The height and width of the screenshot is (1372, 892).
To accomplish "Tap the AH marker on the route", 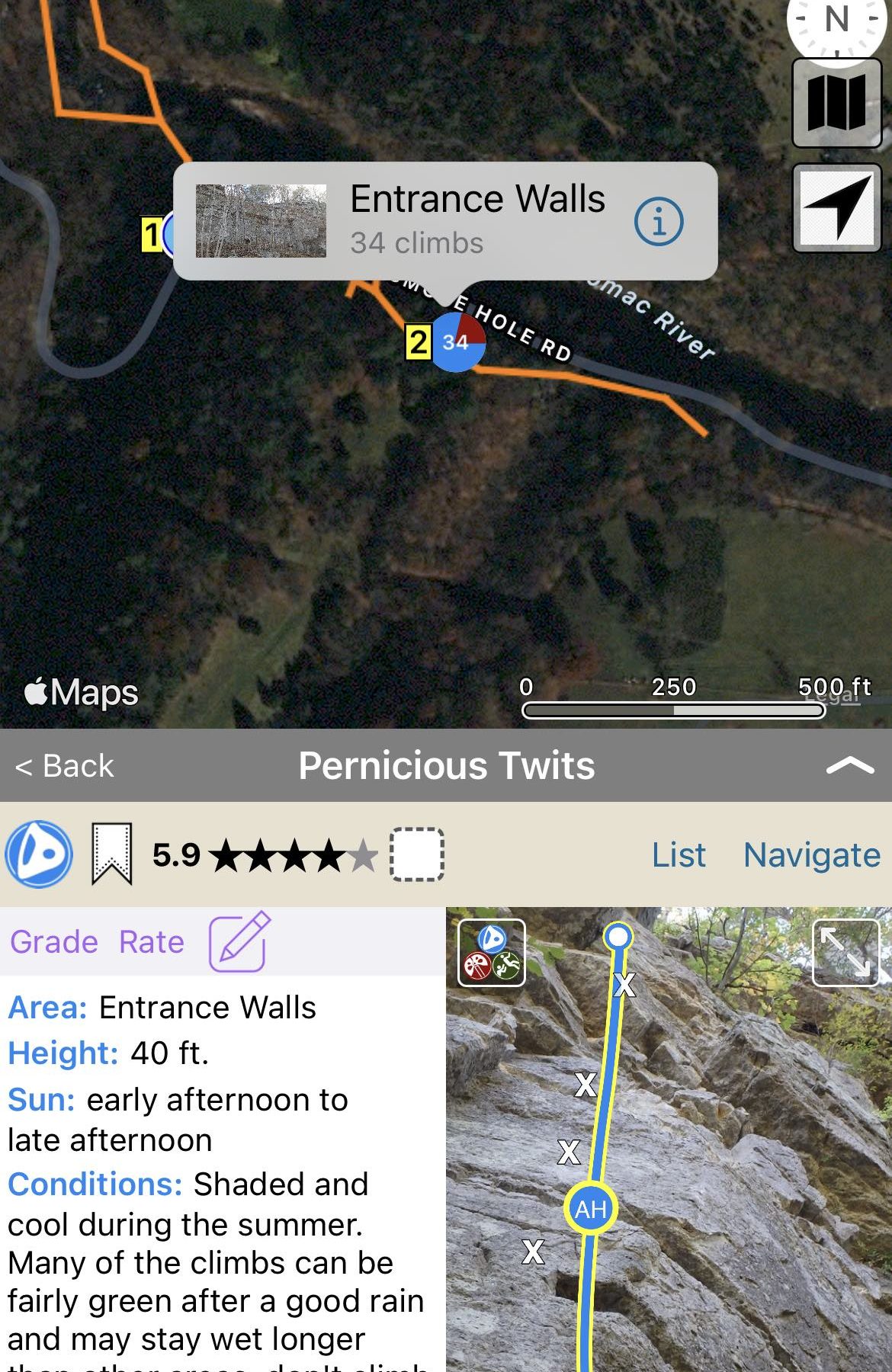I will 591,1209.
